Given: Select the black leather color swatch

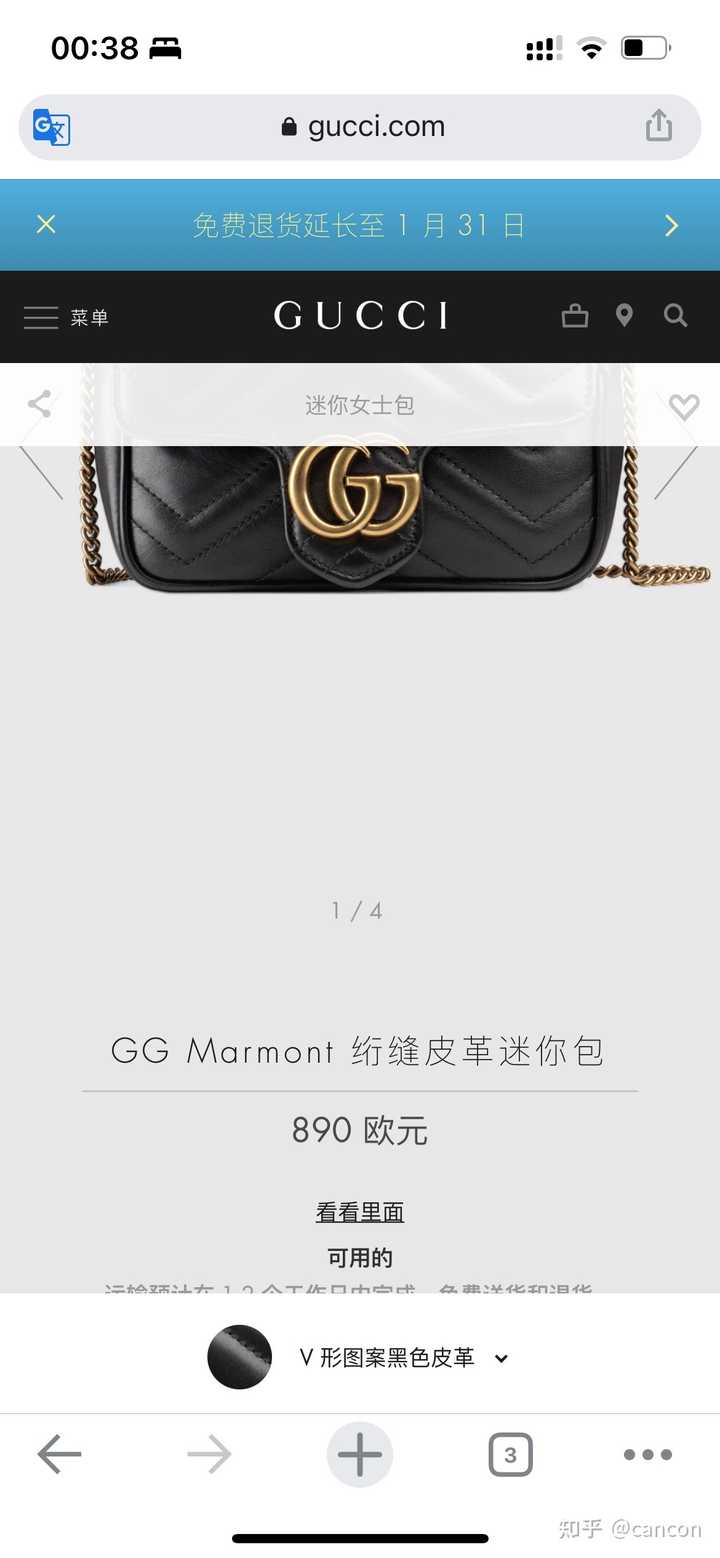Looking at the screenshot, I should pos(239,1357).
